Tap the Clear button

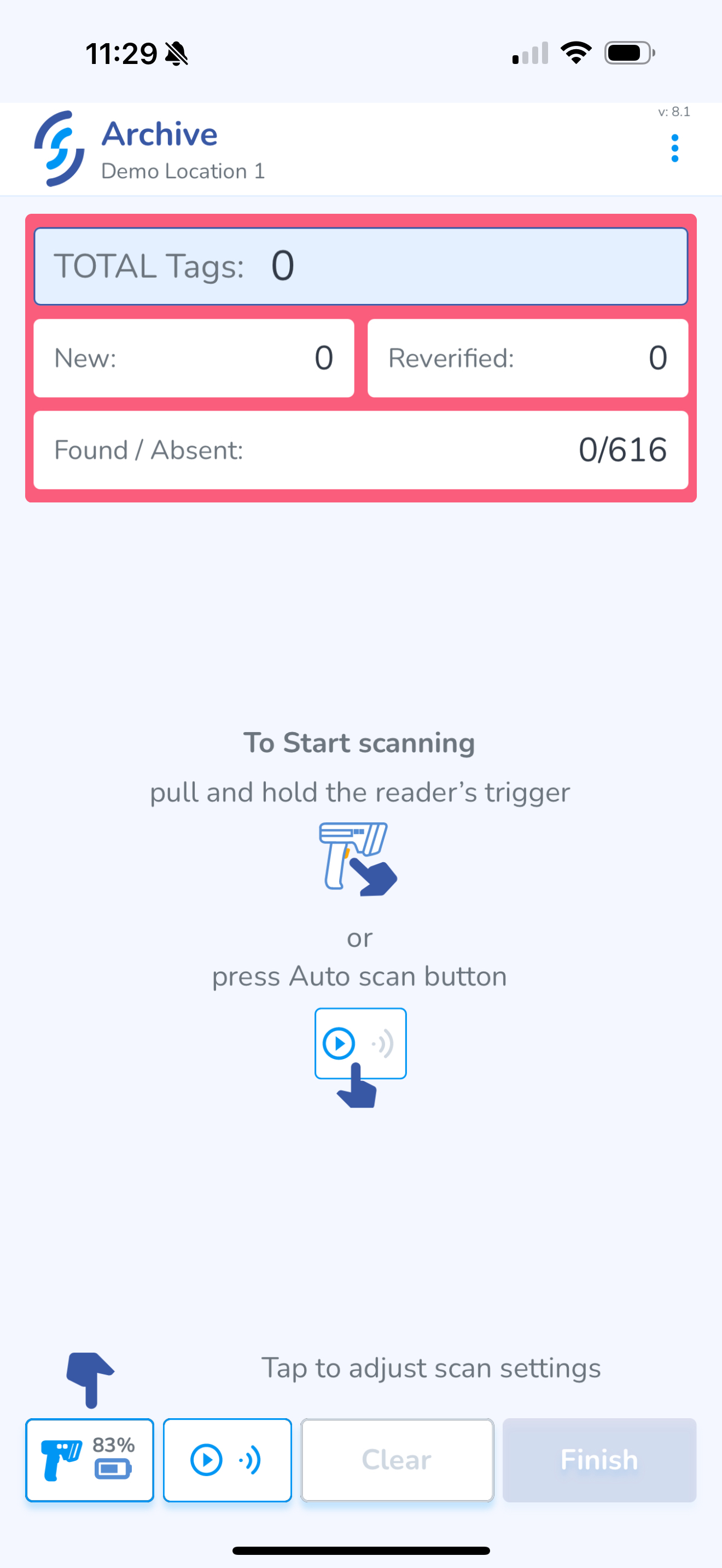pos(397,1460)
